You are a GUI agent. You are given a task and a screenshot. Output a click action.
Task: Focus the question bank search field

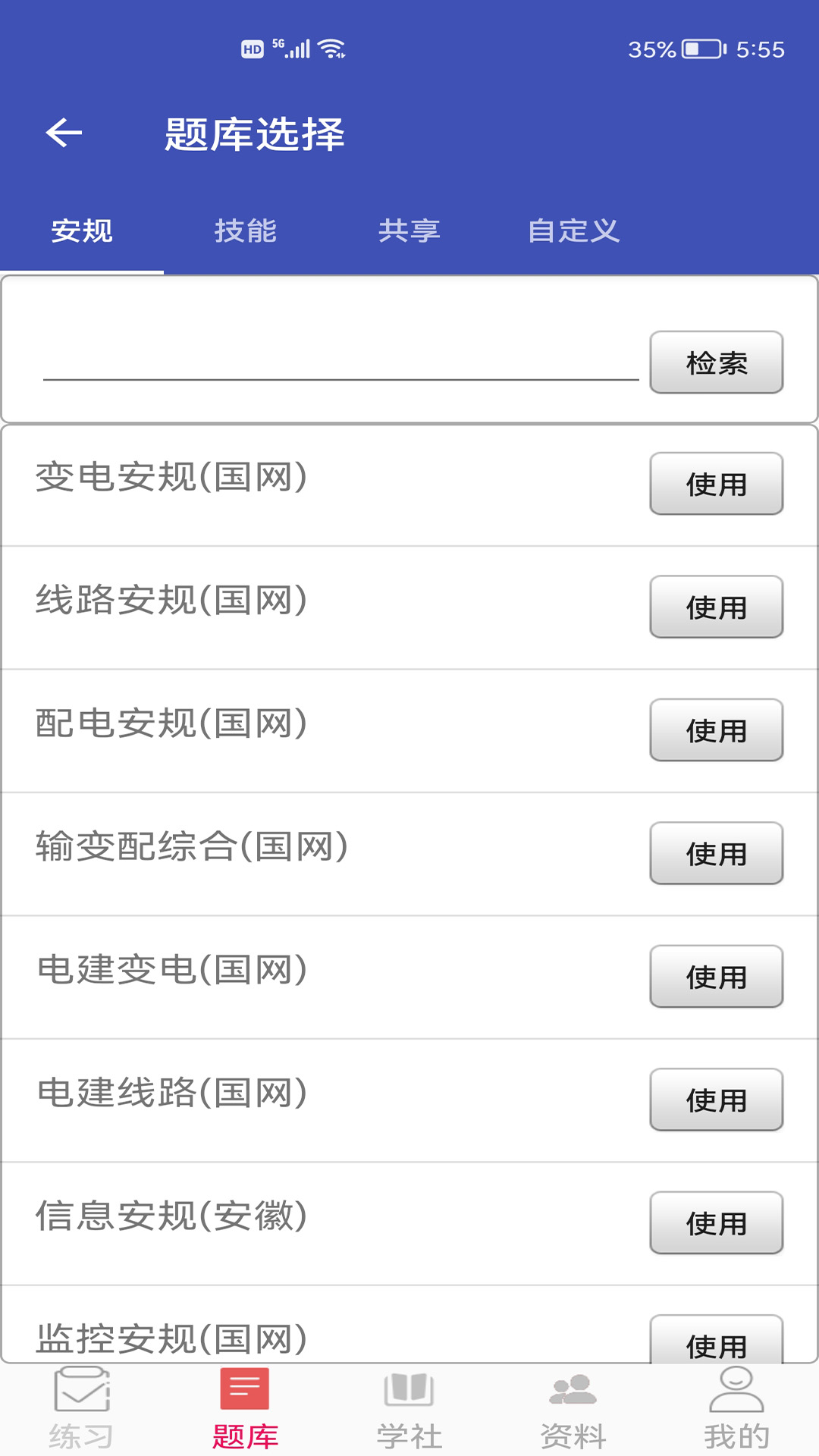341,356
